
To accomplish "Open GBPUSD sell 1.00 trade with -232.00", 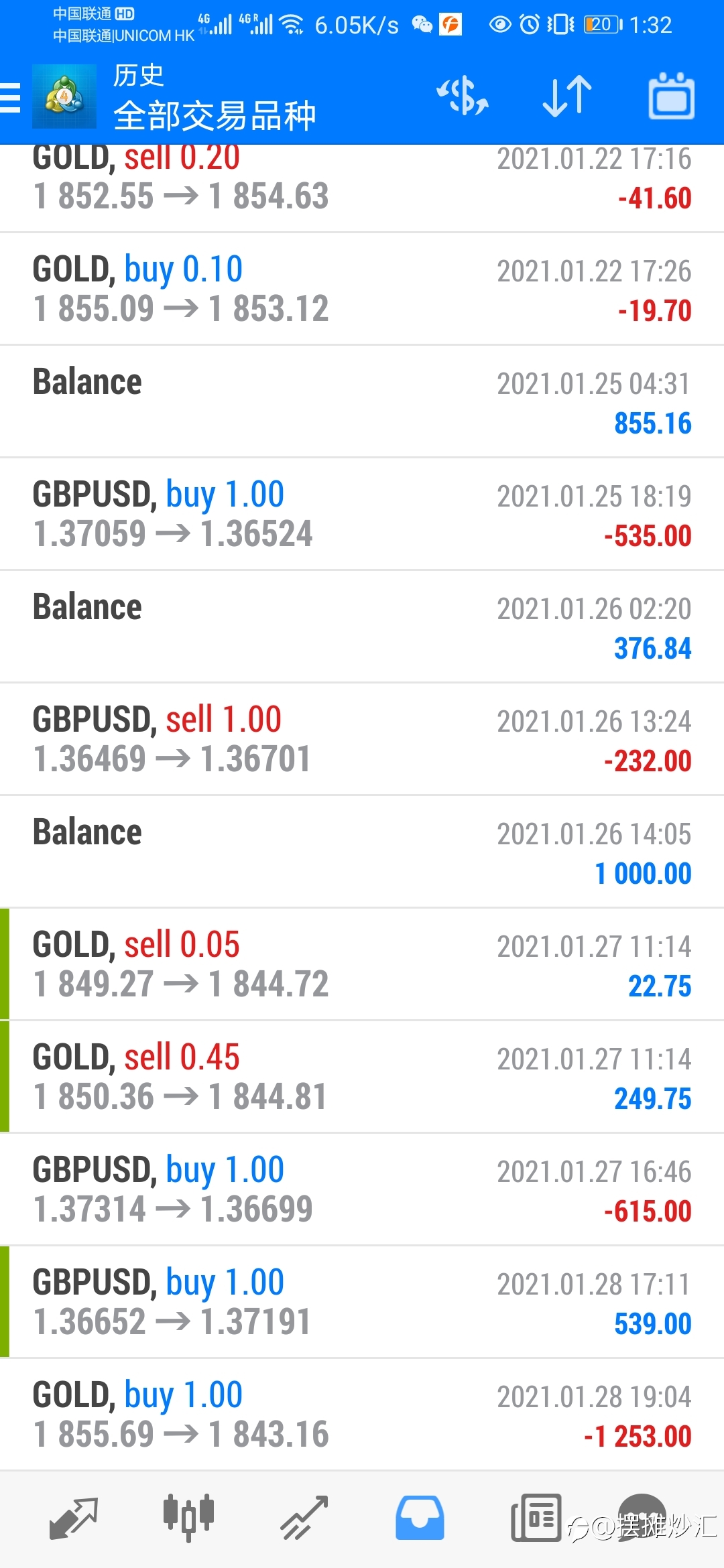I will point(362,740).
